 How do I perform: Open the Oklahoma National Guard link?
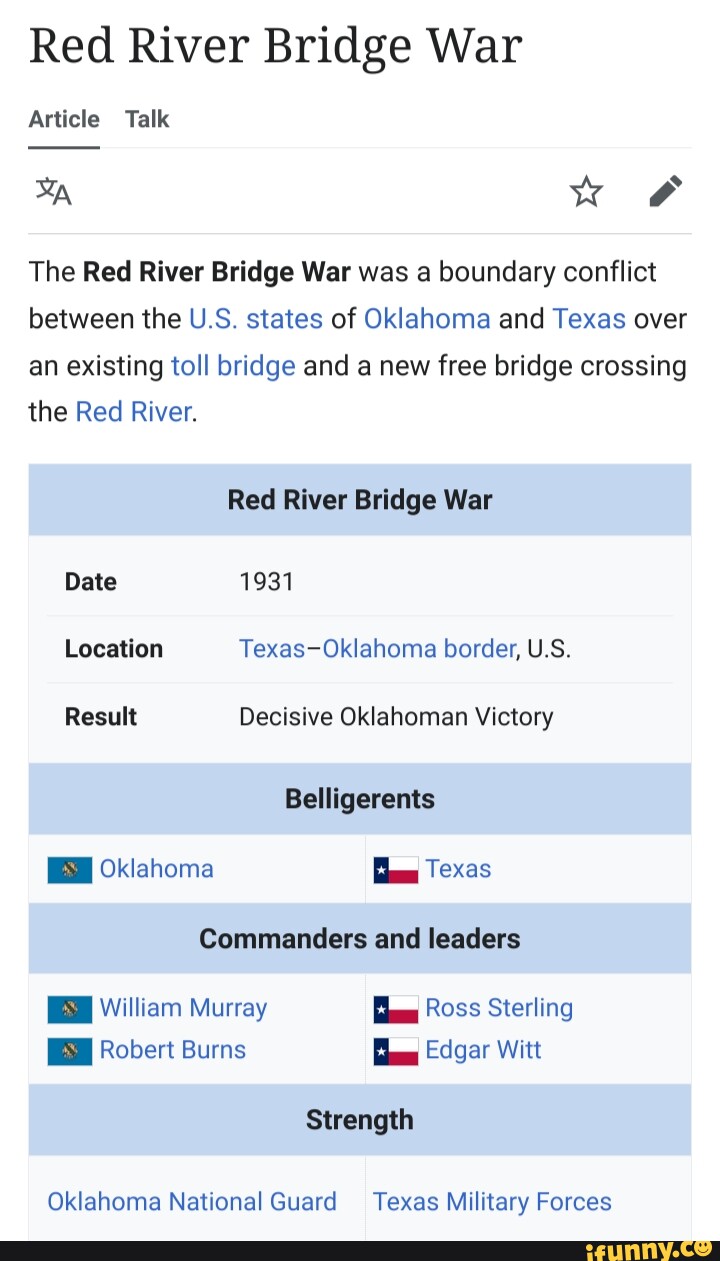pyautogui.click(x=192, y=1201)
